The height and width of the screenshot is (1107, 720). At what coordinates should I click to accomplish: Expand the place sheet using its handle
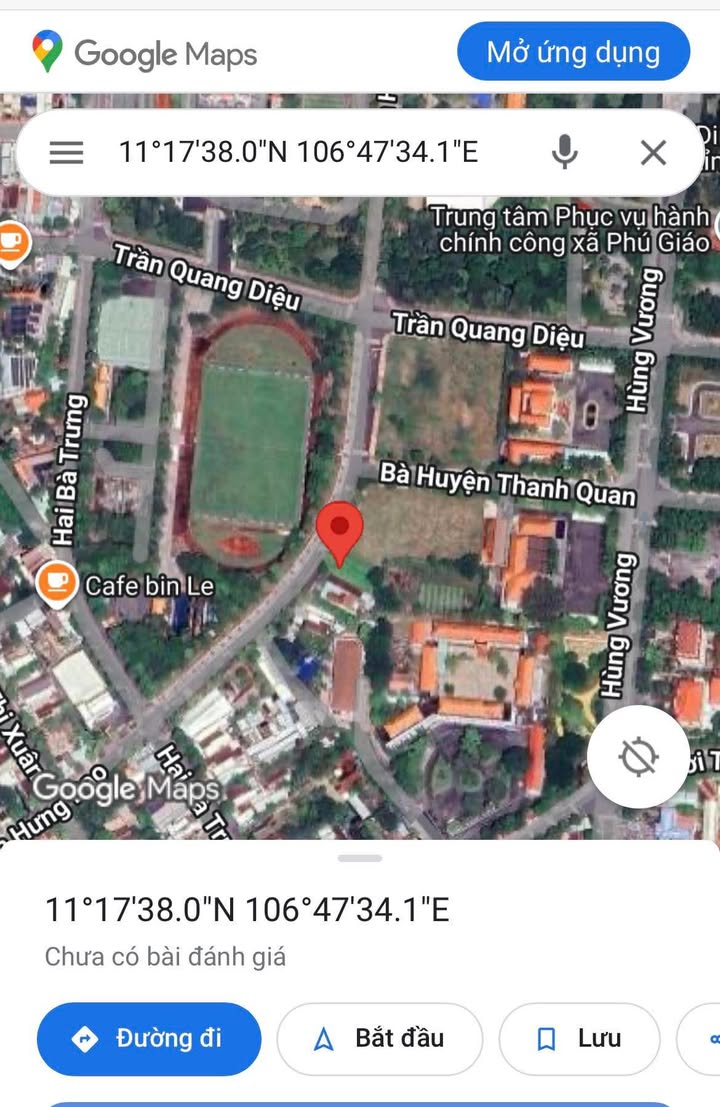pos(360,858)
